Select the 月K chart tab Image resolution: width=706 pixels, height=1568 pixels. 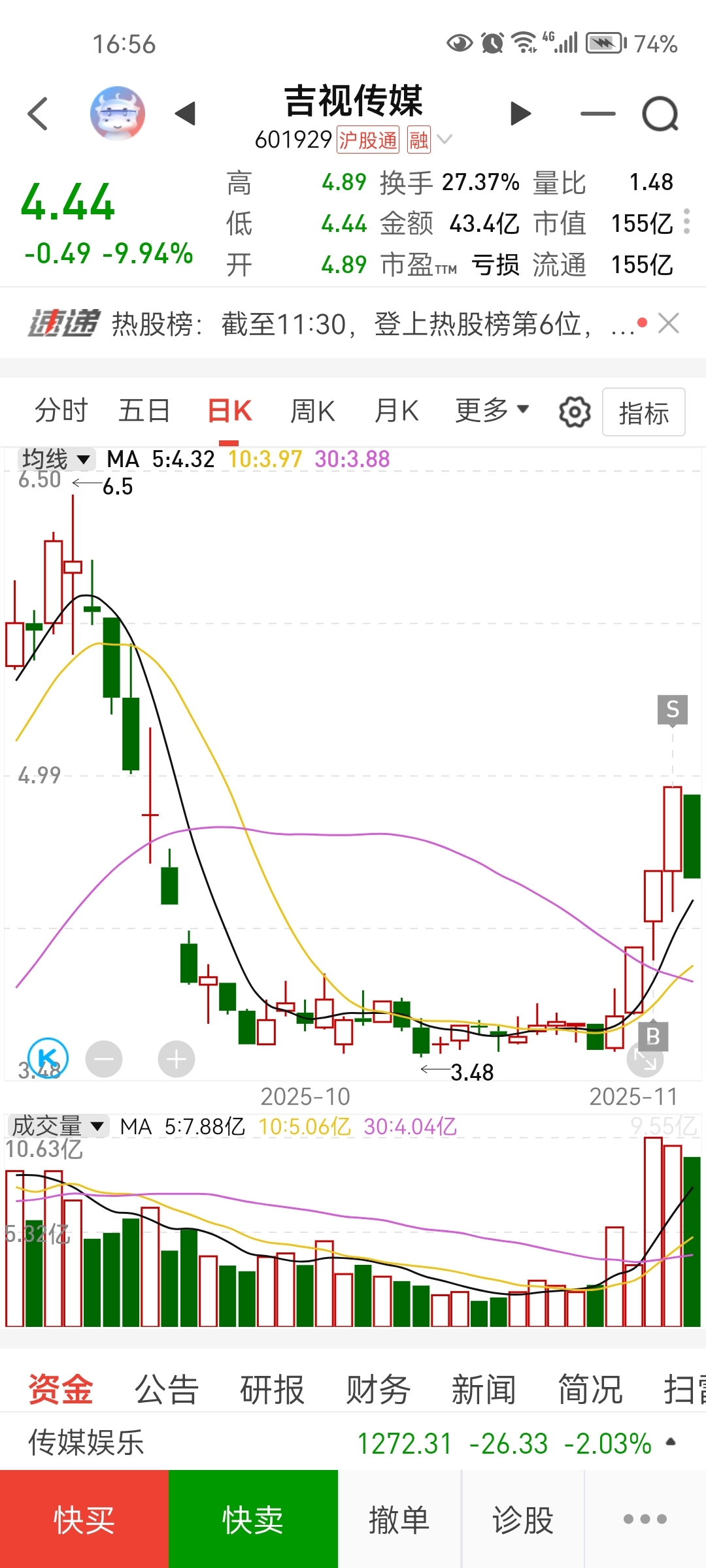(397, 411)
